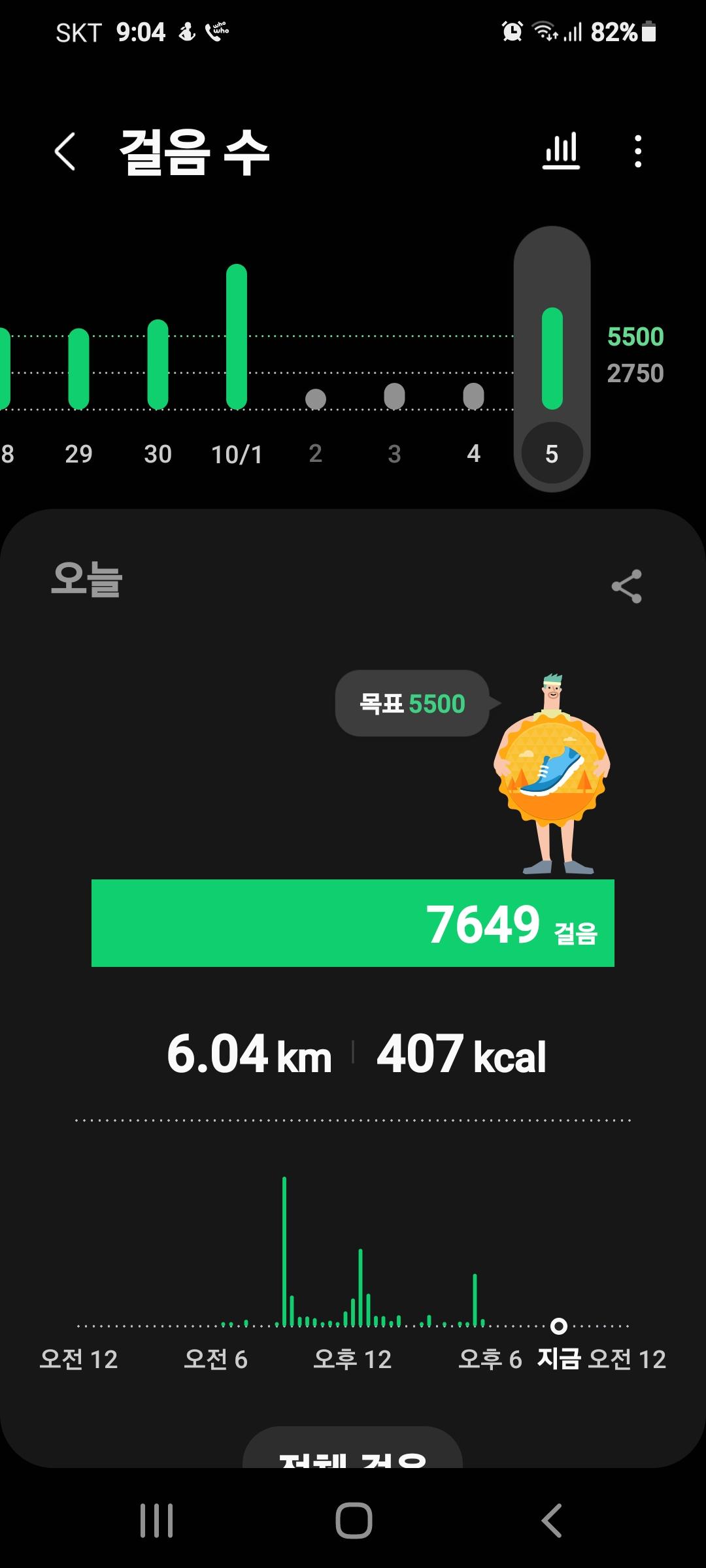The image size is (706, 1568).
Task: Open the recent apps view
Action: [157, 1520]
